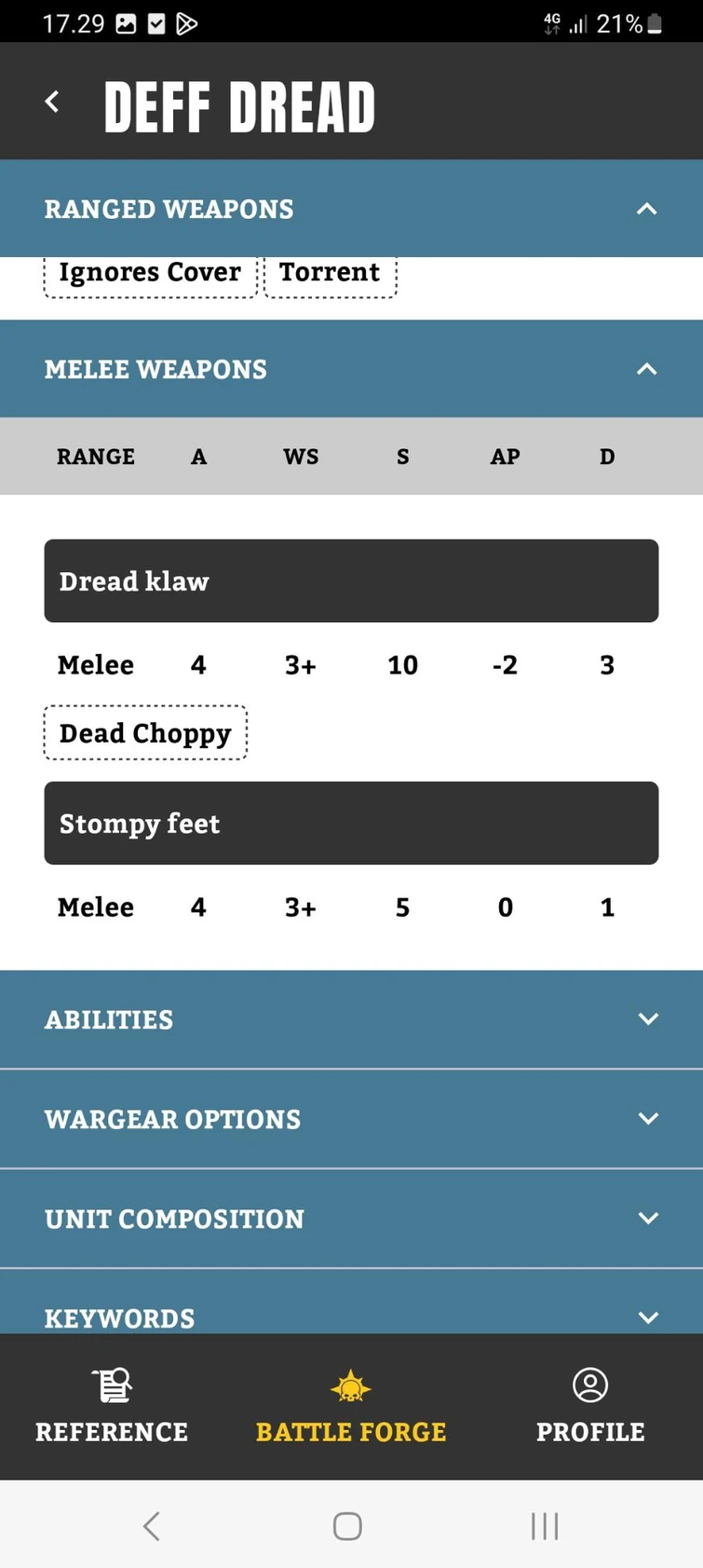Show the Dead Choppy ability details
703x1568 pixels.
click(145, 733)
